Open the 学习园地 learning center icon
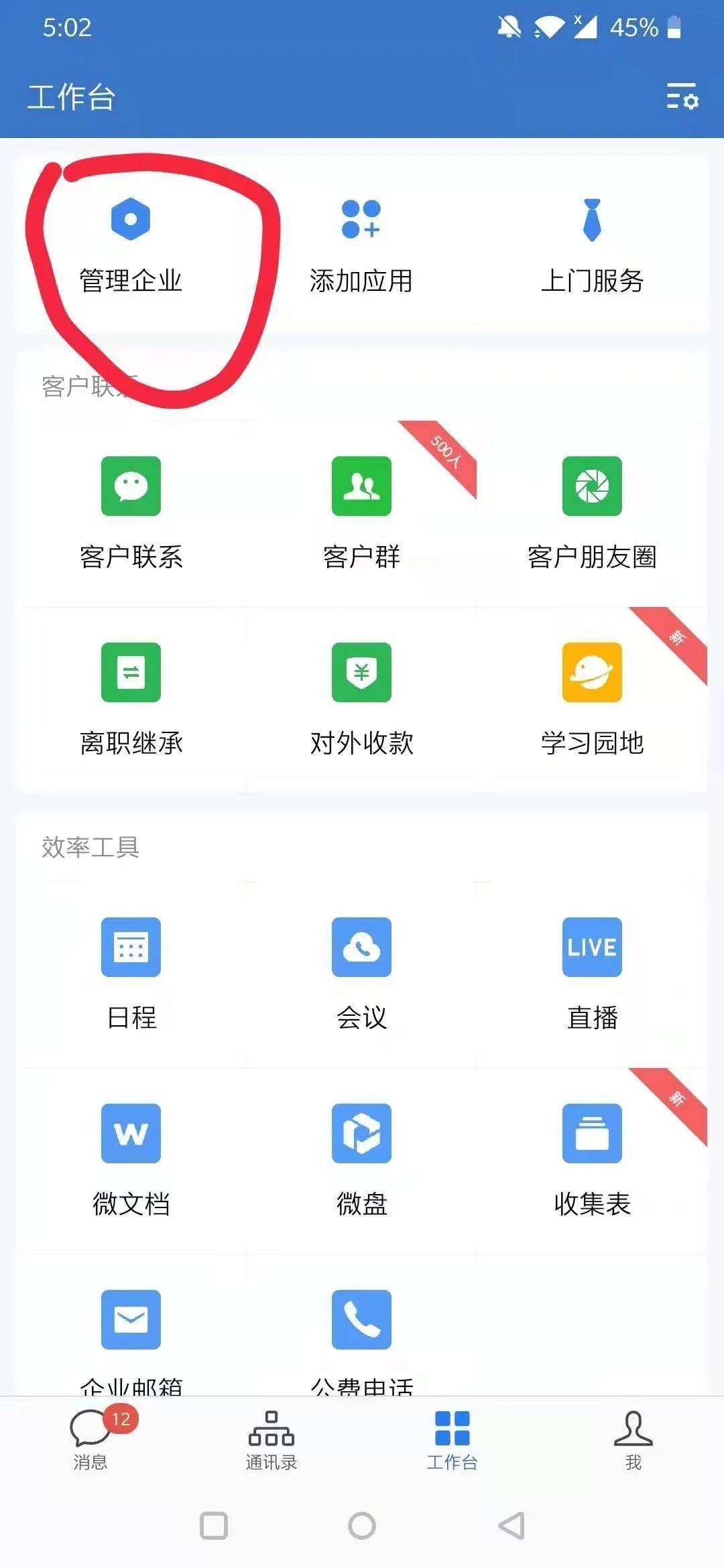The width and height of the screenshot is (724, 1568). [x=591, y=675]
